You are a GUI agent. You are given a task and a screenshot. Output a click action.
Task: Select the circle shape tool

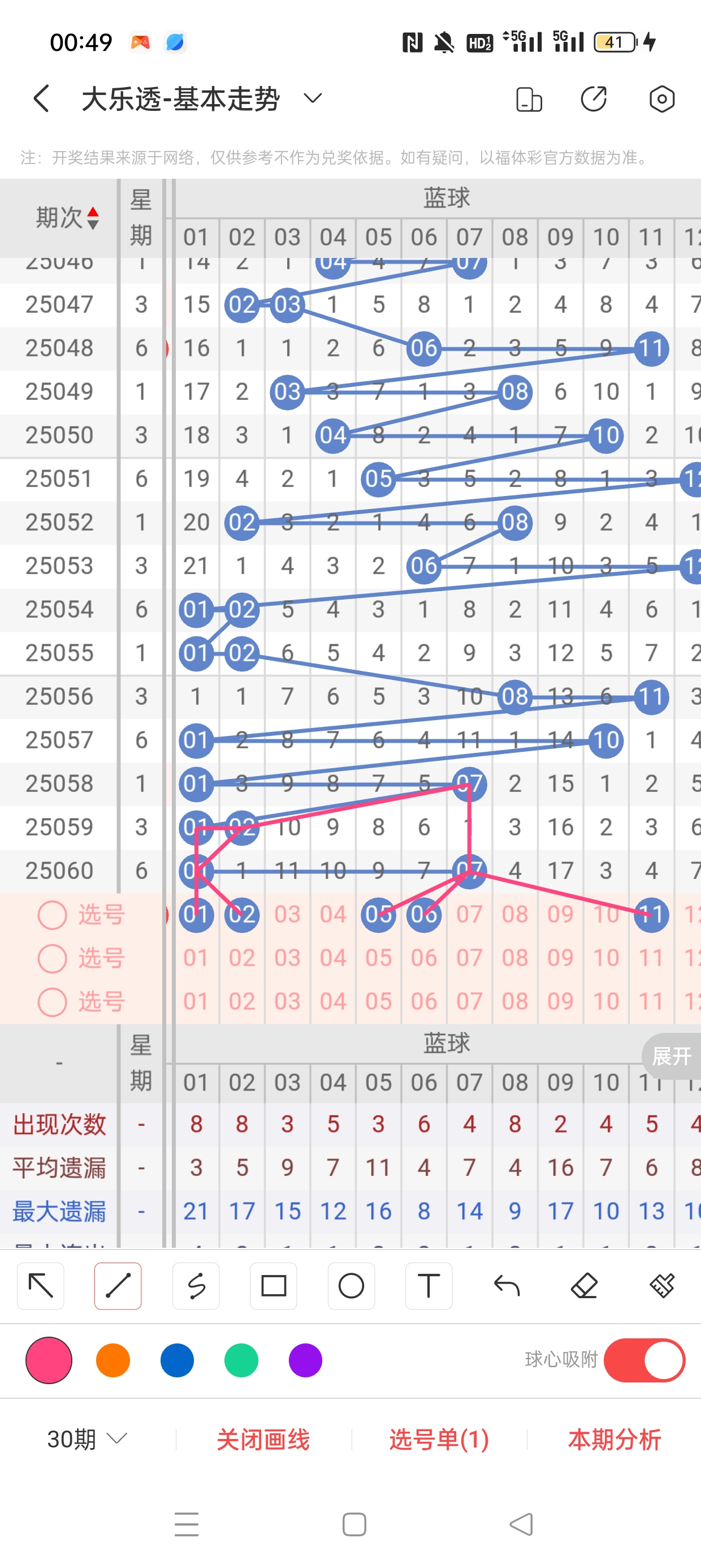tap(351, 1286)
